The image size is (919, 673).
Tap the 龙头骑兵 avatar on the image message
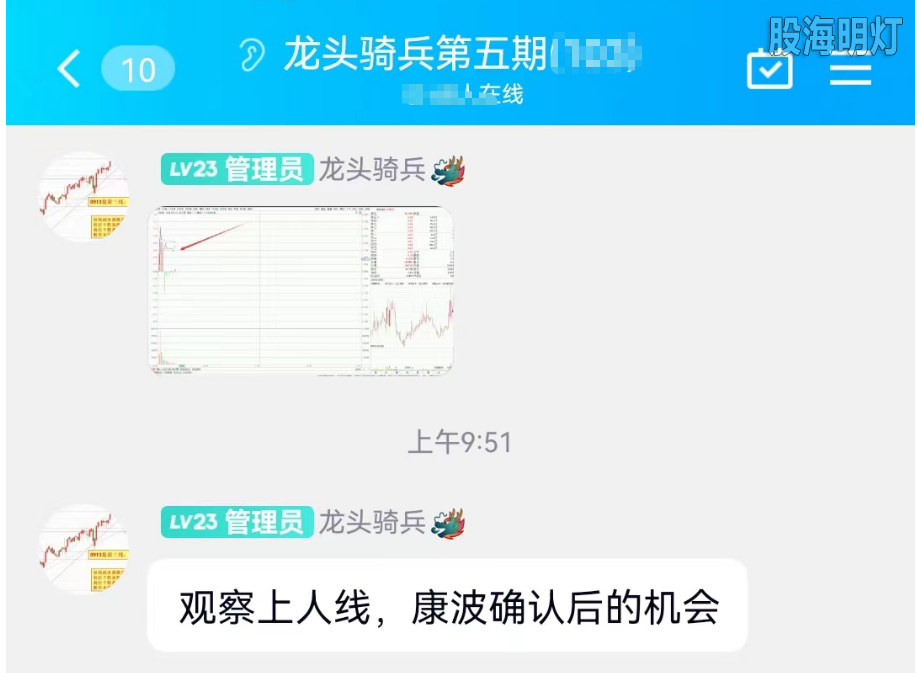click(84, 198)
